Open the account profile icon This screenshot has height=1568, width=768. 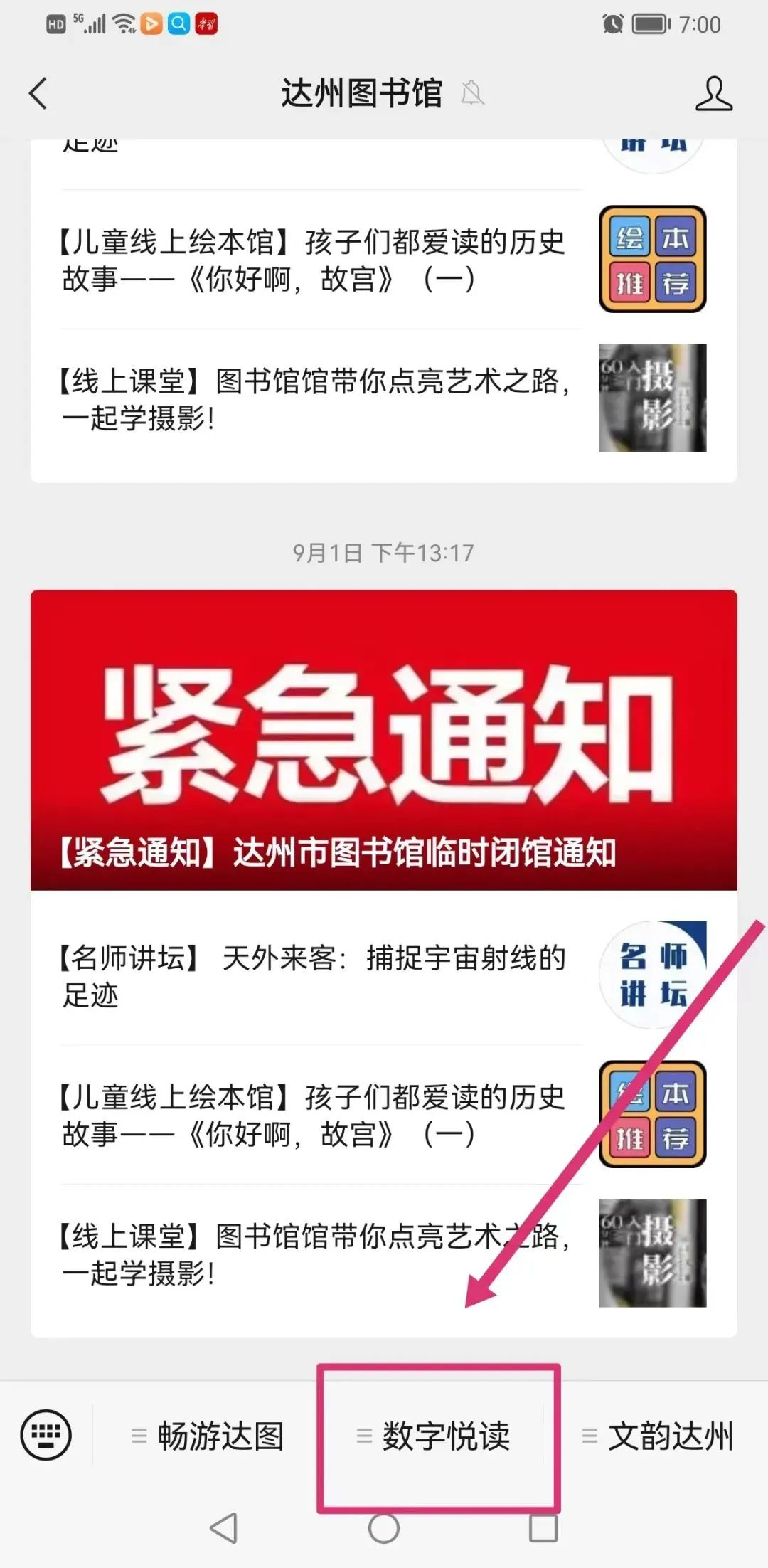(713, 93)
